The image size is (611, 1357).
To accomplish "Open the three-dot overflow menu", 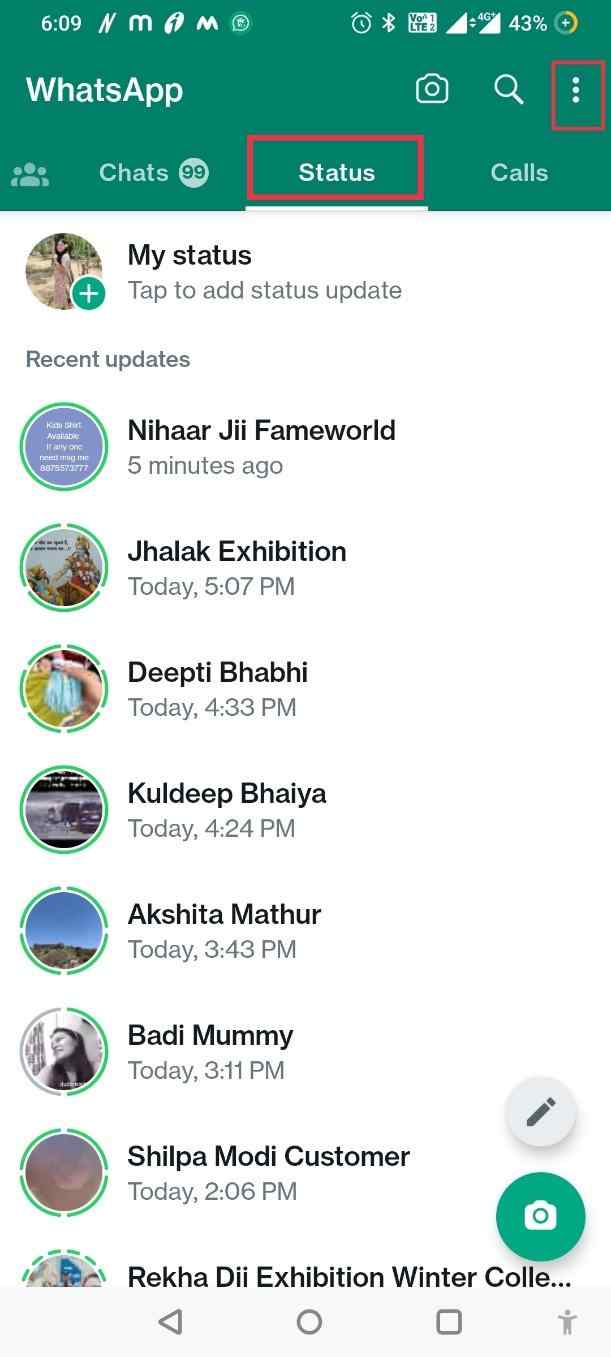I will pos(576,91).
